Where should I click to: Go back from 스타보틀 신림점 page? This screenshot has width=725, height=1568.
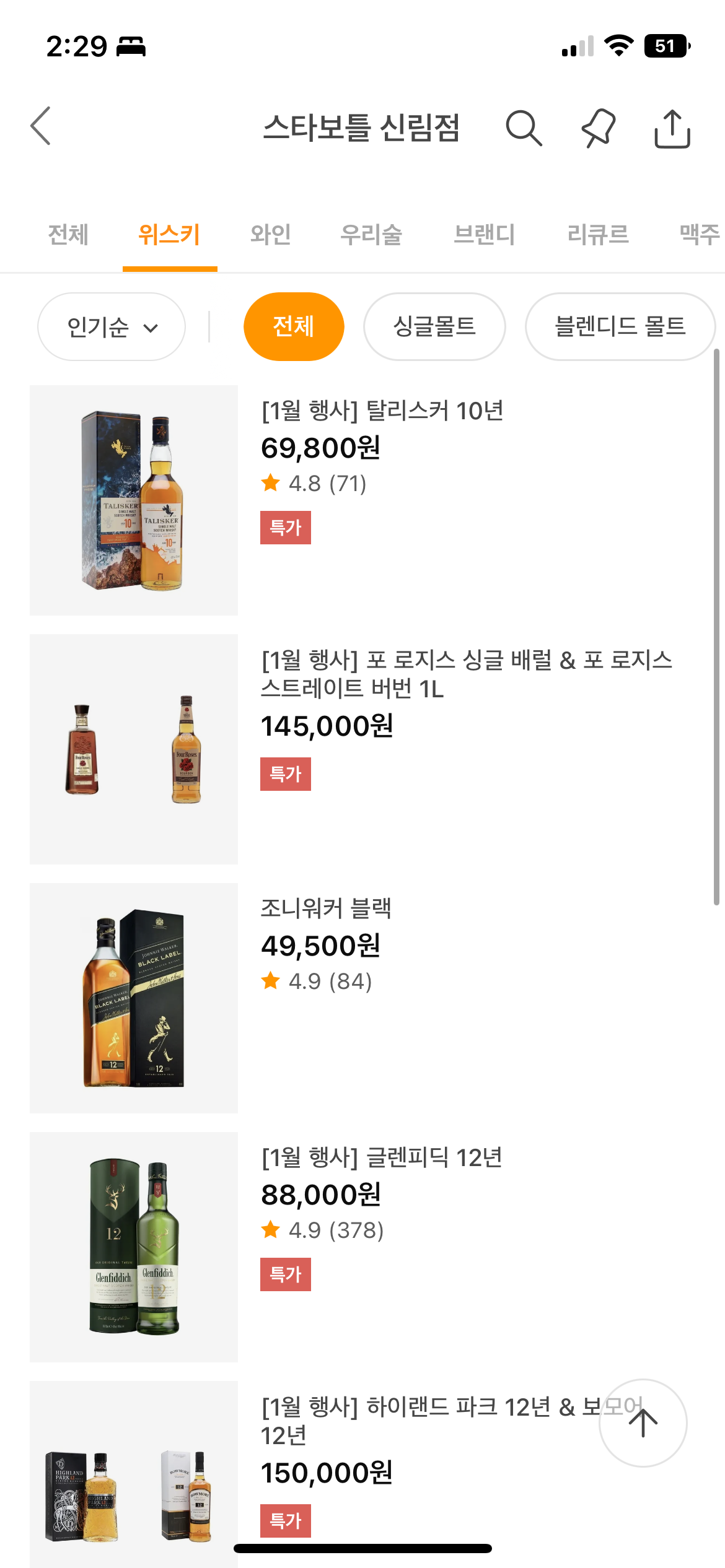pos(41,126)
